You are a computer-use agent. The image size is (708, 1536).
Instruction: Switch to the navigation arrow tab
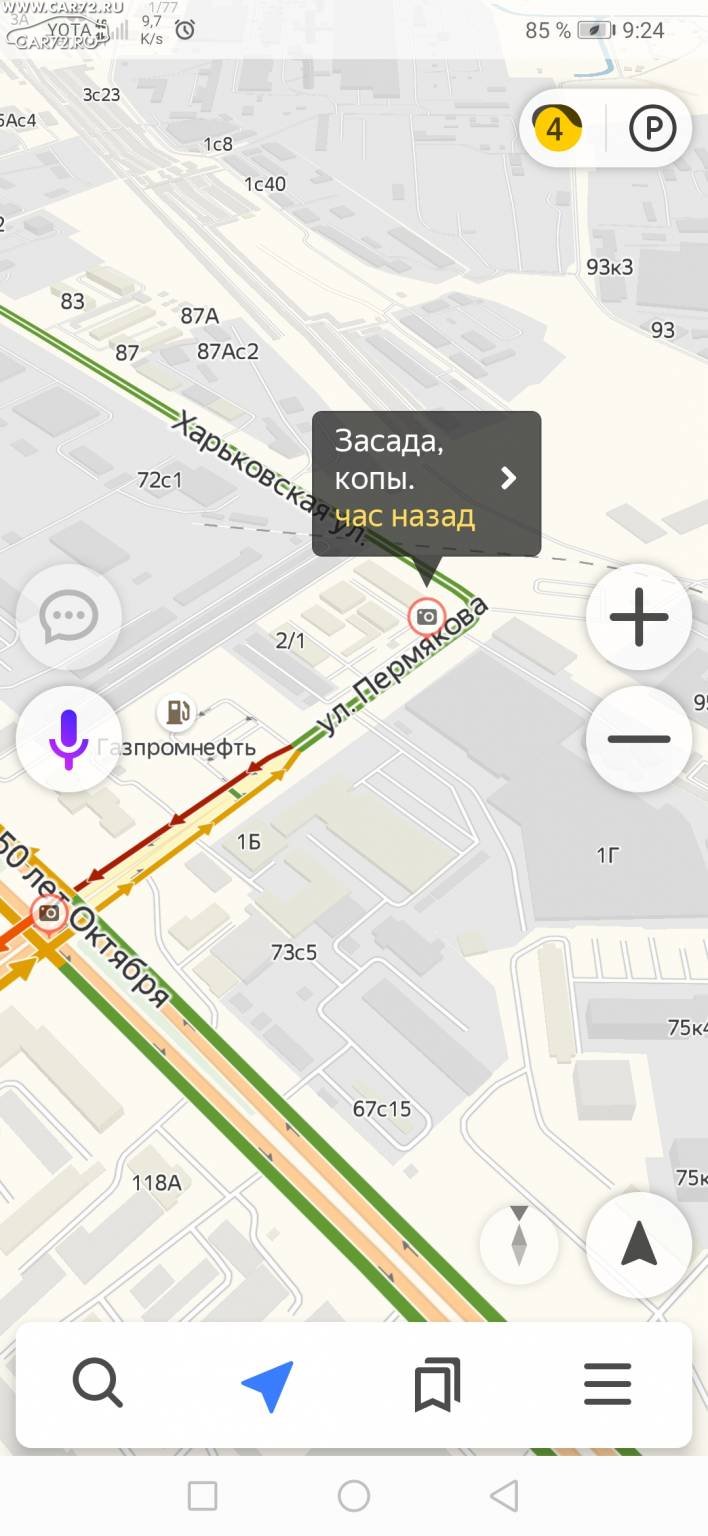(x=268, y=1385)
